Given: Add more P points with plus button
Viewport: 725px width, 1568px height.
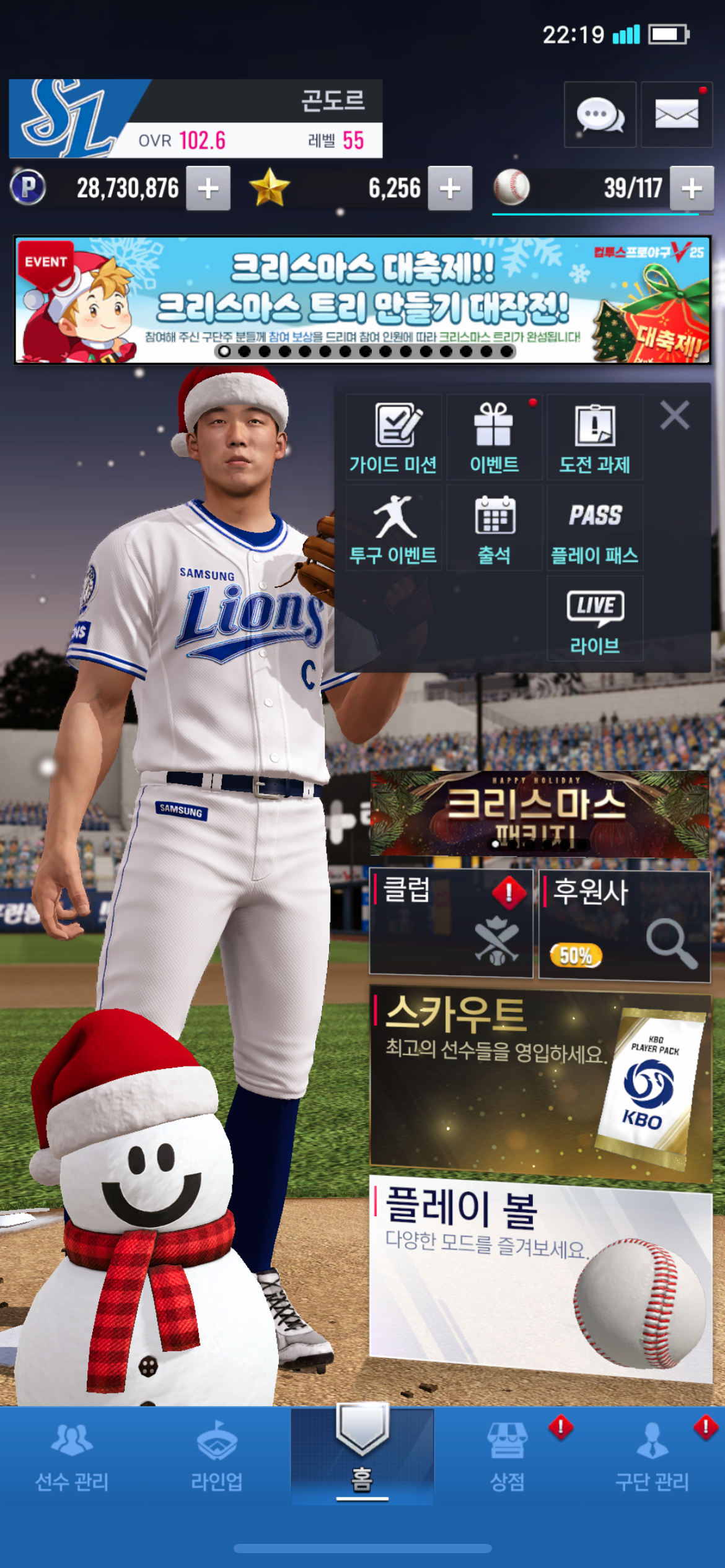Looking at the screenshot, I should [x=209, y=188].
